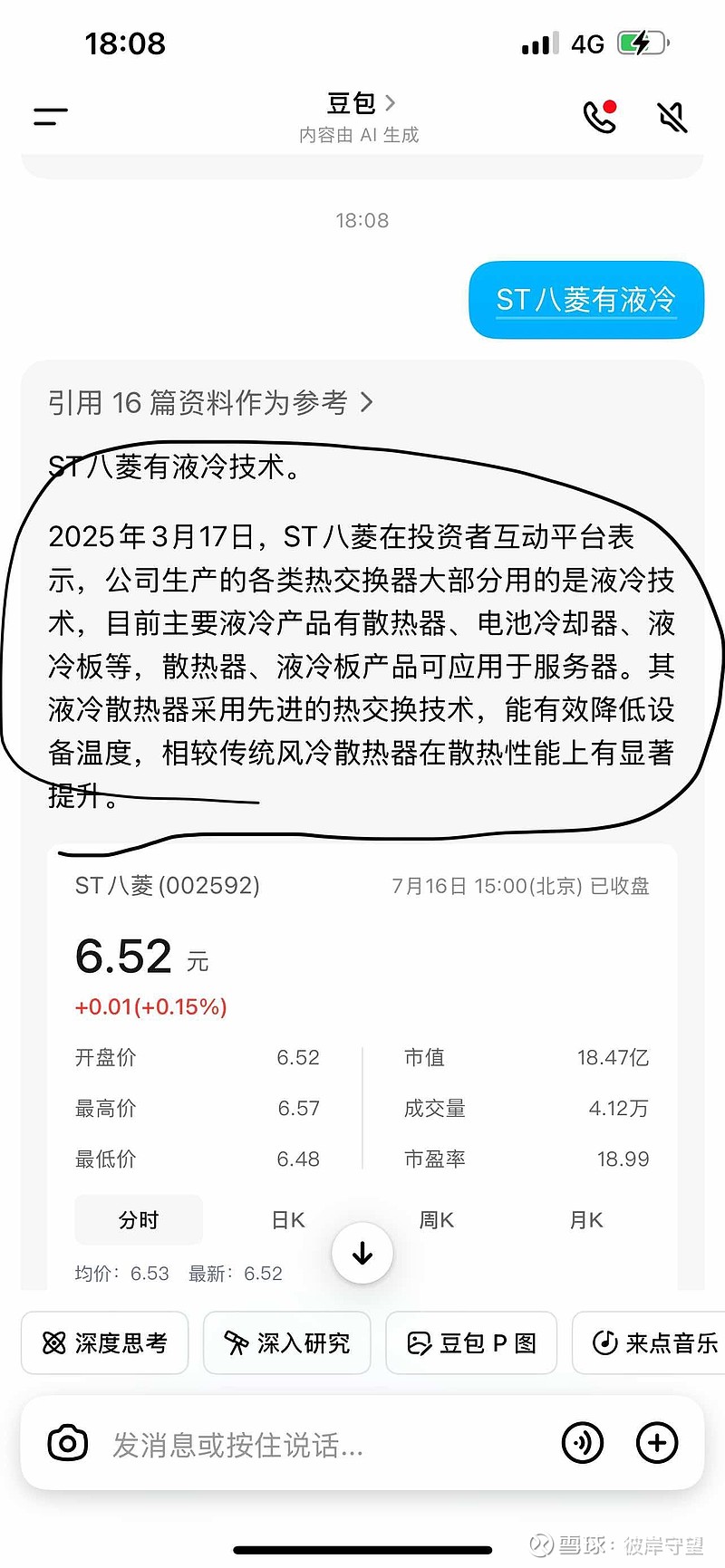Switch chart to 分时
The height and width of the screenshot is (1568, 725).
pyautogui.click(x=139, y=1220)
